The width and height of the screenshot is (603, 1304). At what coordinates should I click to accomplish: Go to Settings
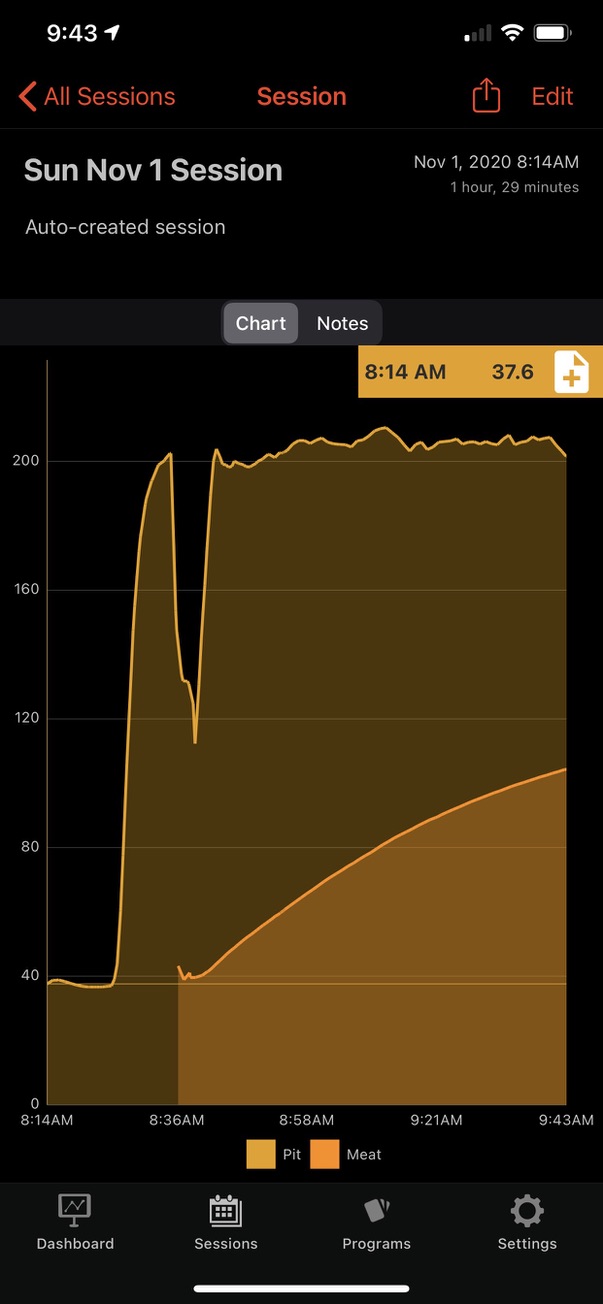click(527, 1223)
